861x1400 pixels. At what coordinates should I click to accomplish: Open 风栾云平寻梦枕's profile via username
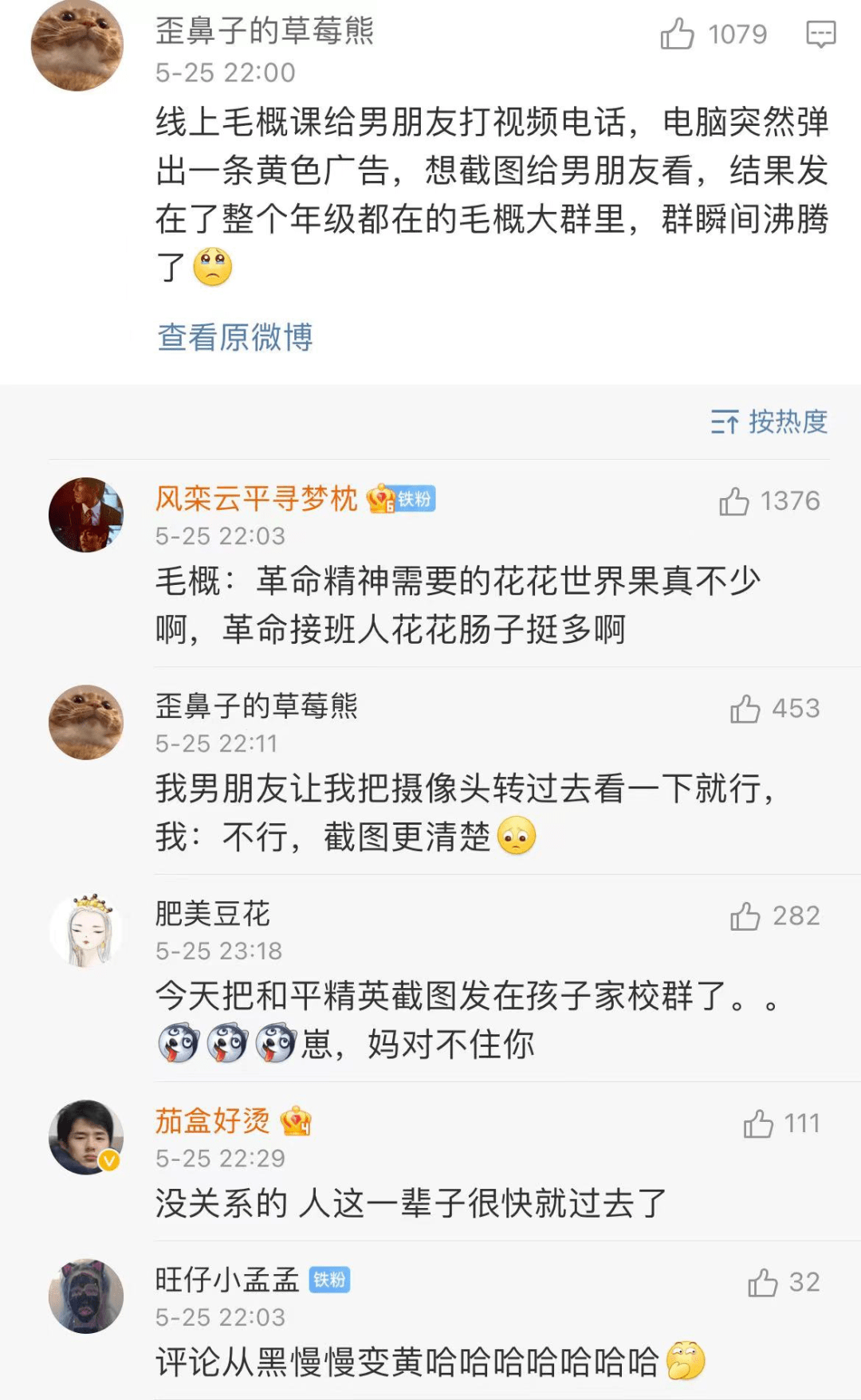click(255, 496)
